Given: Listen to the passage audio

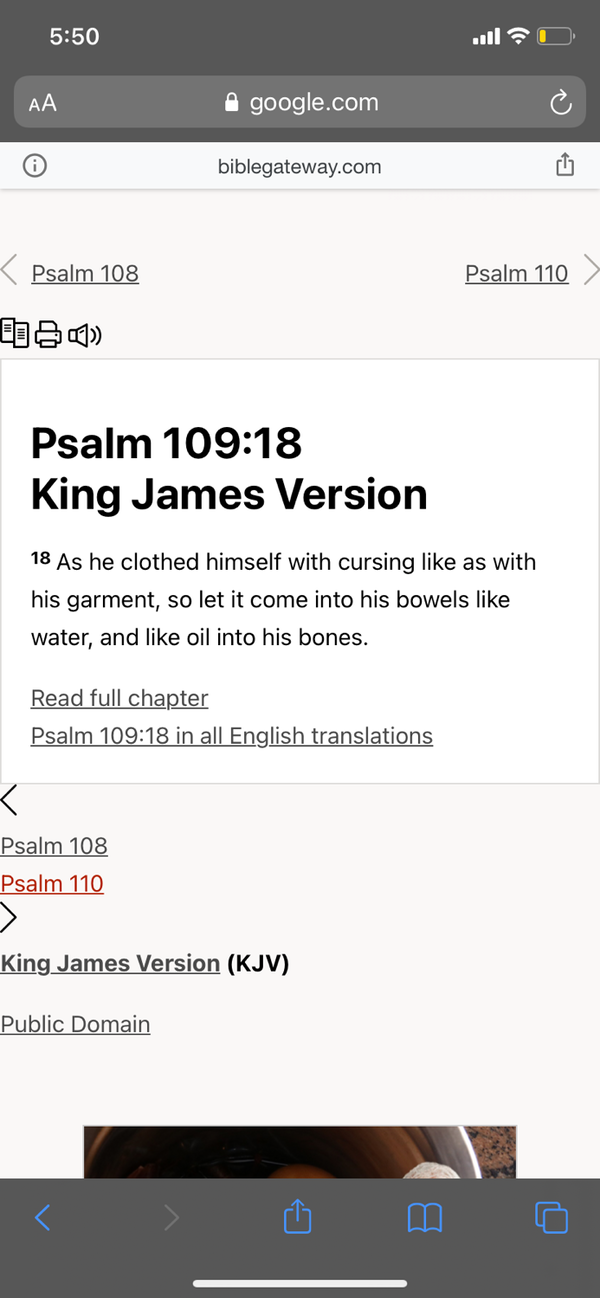Looking at the screenshot, I should click(85, 334).
